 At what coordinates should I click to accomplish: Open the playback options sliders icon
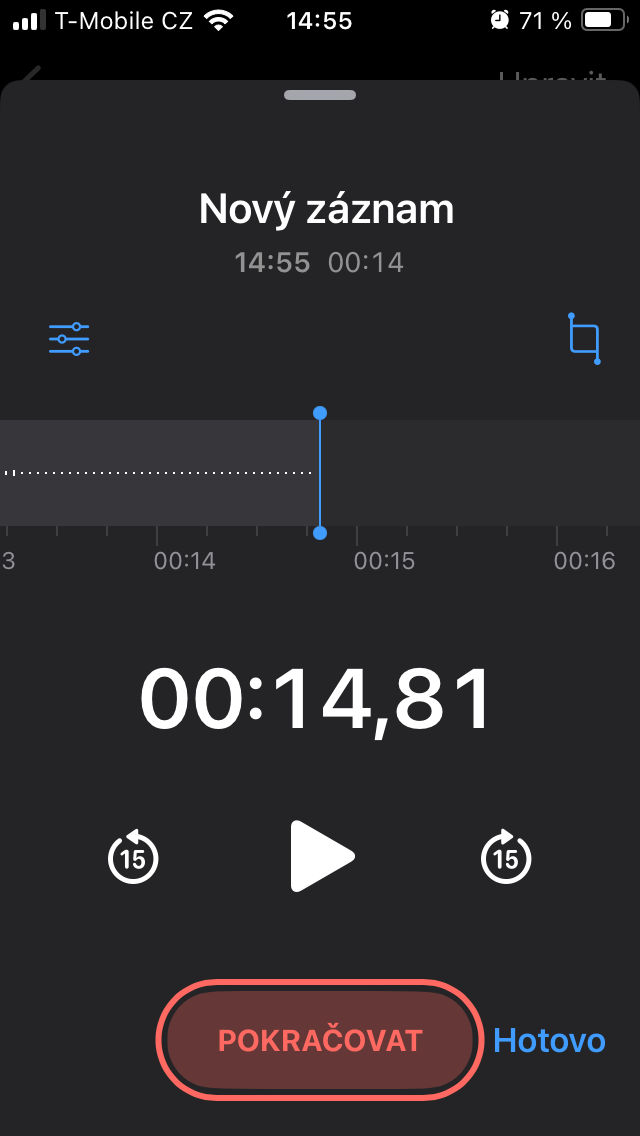pyautogui.click(x=69, y=339)
